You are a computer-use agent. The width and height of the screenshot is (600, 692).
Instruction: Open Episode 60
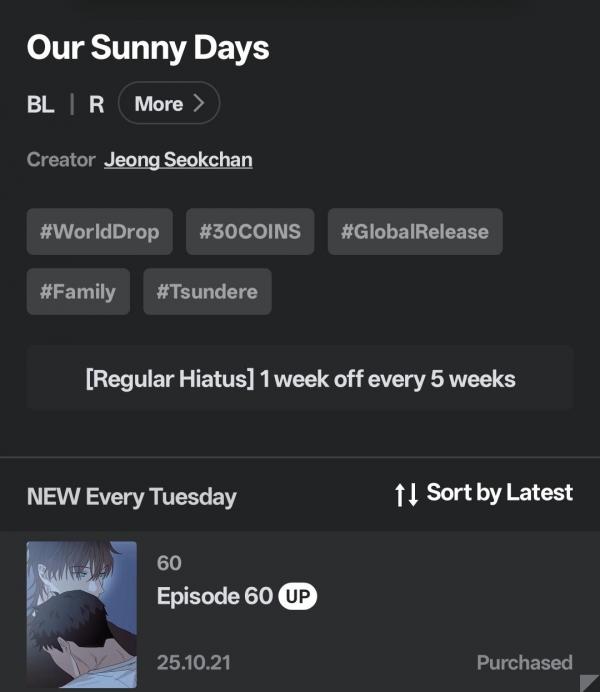point(215,597)
